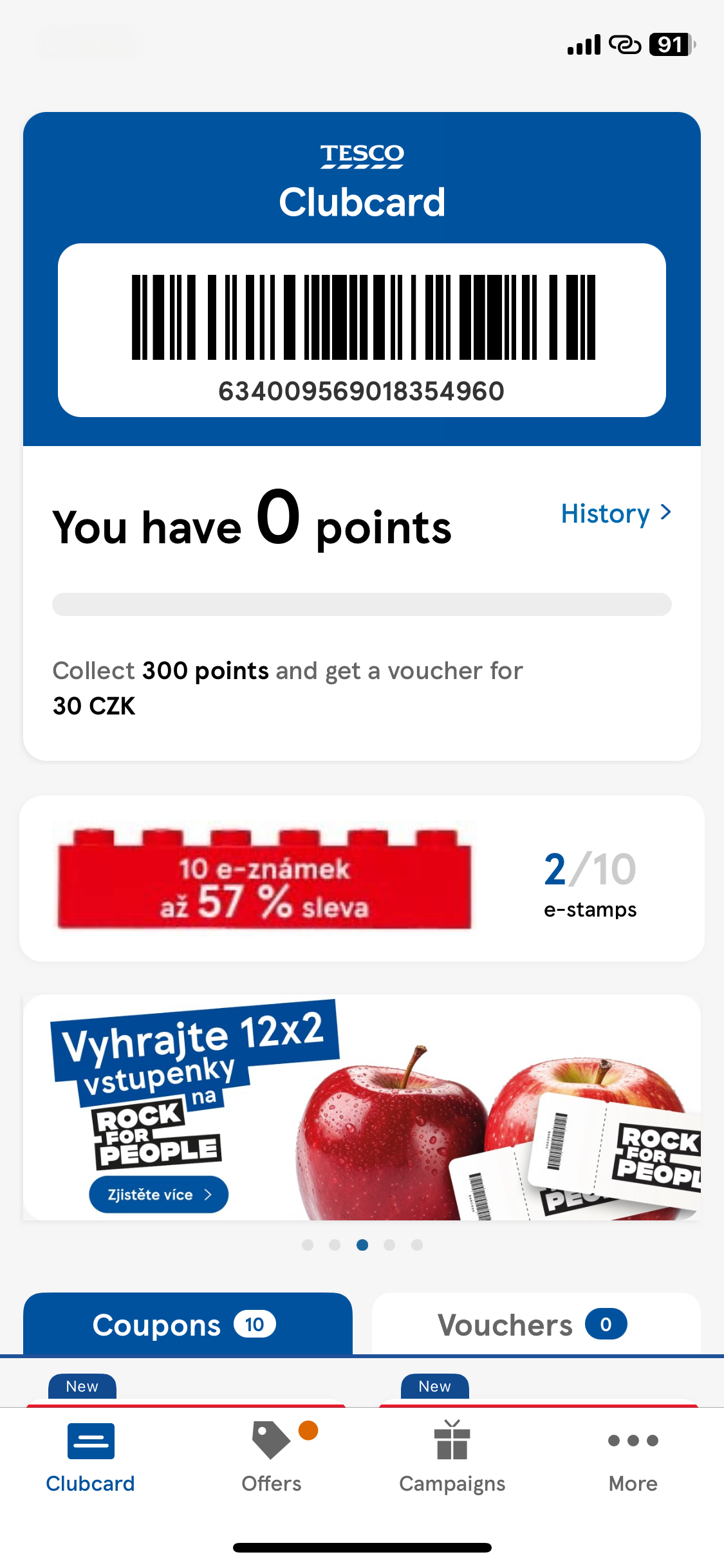Tap the Zjistěte více button
The width and height of the screenshot is (724, 1568).
(x=158, y=1195)
